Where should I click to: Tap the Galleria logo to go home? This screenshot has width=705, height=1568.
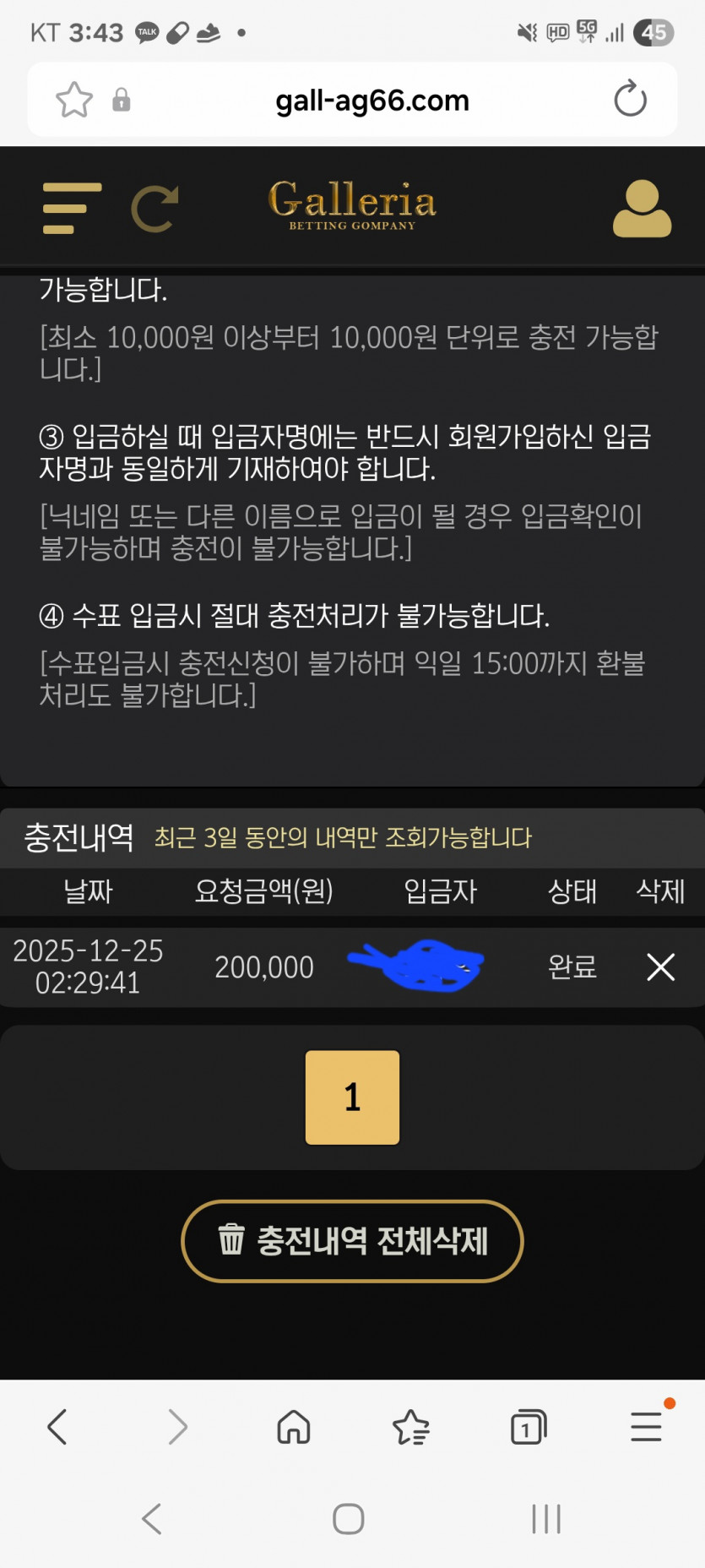coord(352,204)
